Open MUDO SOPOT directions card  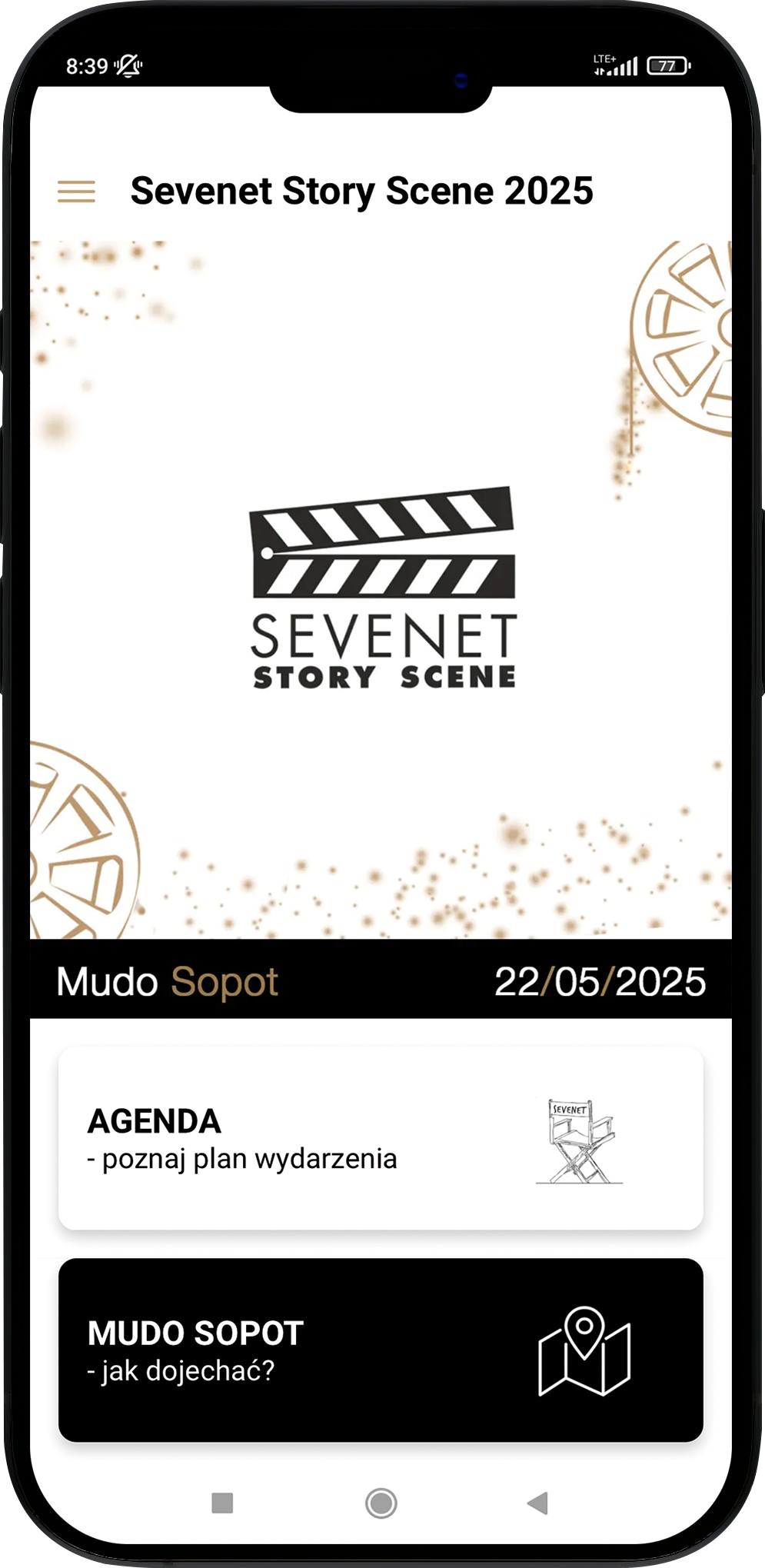tap(381, 1350)
